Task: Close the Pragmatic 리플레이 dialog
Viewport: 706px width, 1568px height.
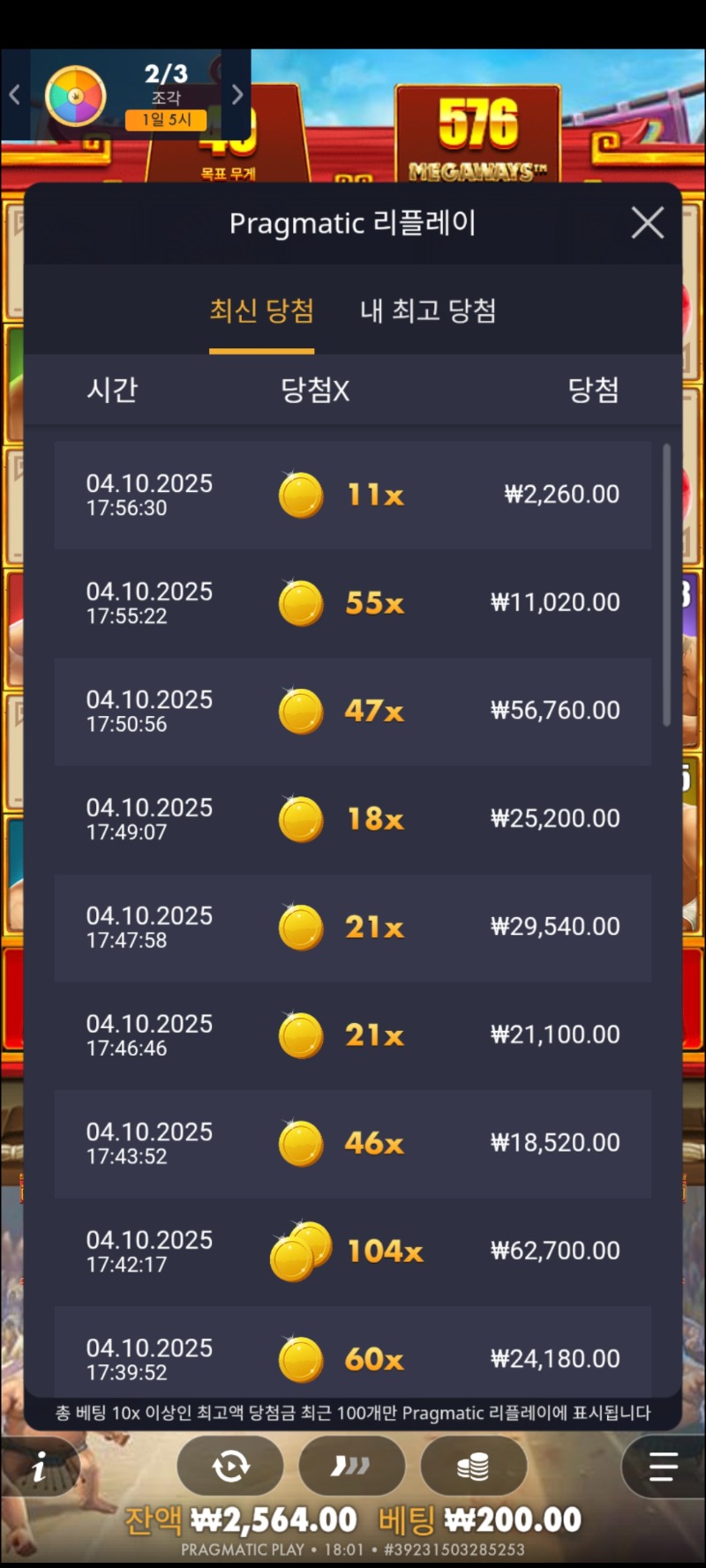Action: (x=647, y=223)
